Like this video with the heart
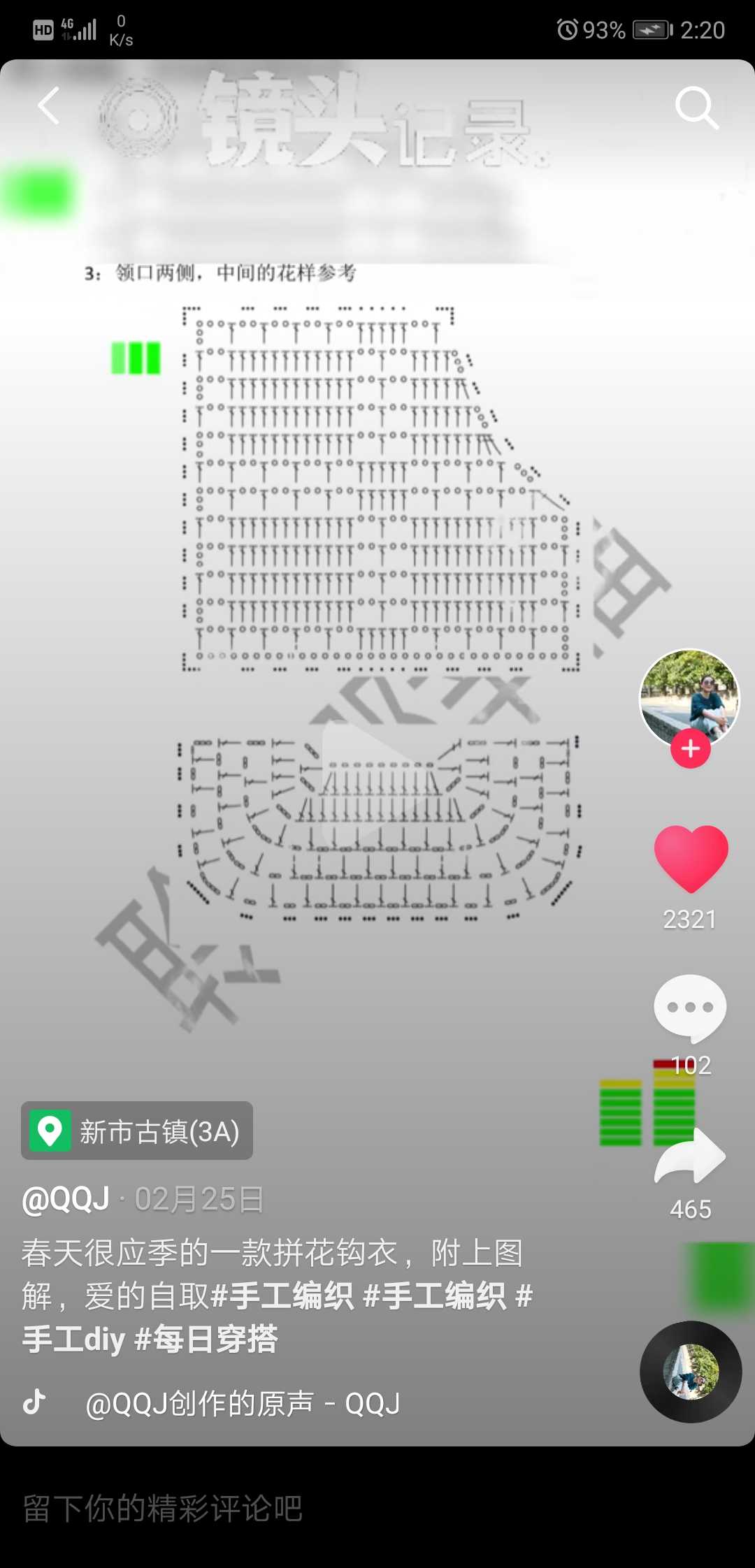The height and width of the screenshot is (1568, 755). click(x=691, y=859)
